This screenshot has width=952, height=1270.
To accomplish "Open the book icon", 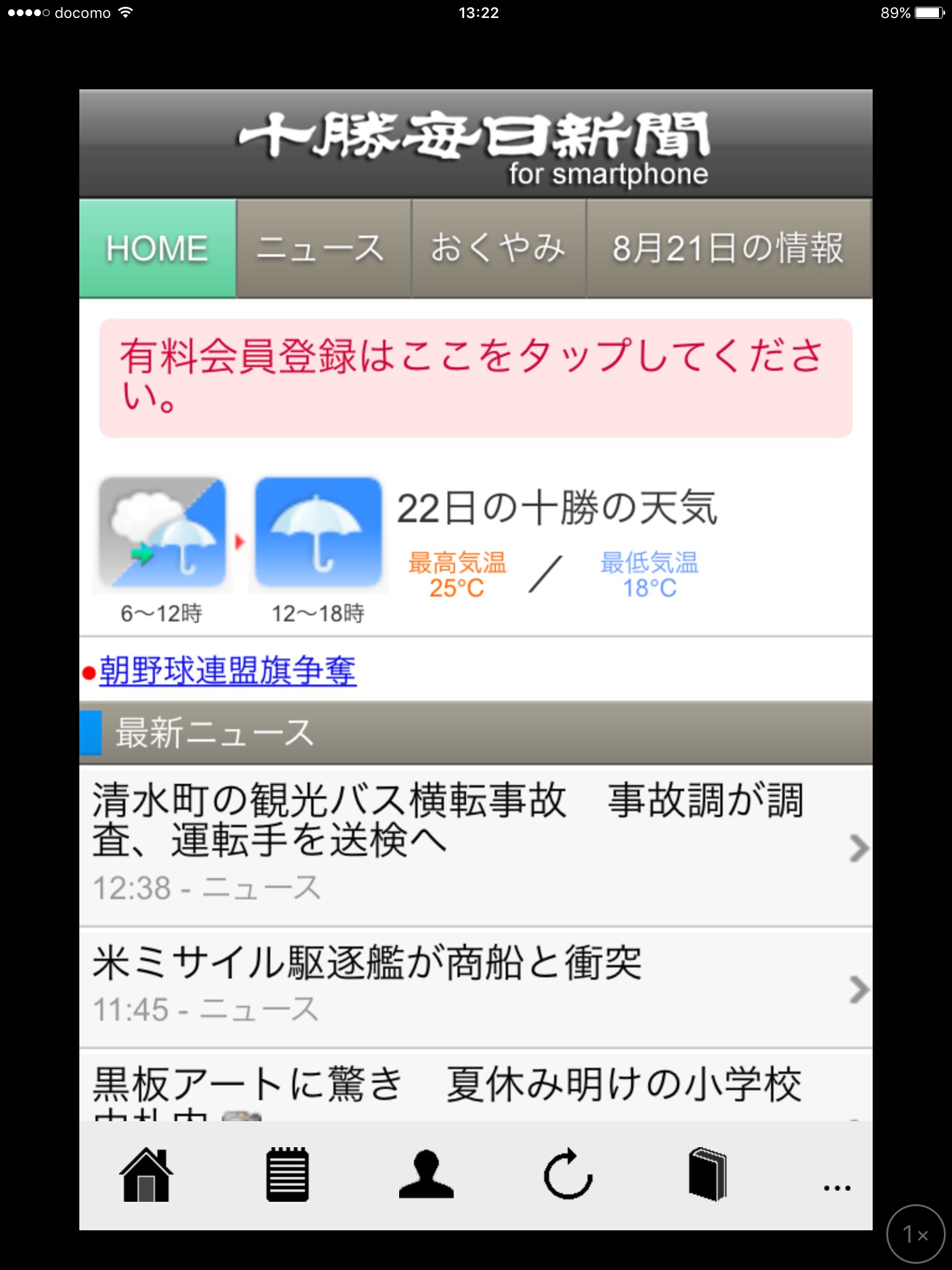I will (x=707, y=1175).
